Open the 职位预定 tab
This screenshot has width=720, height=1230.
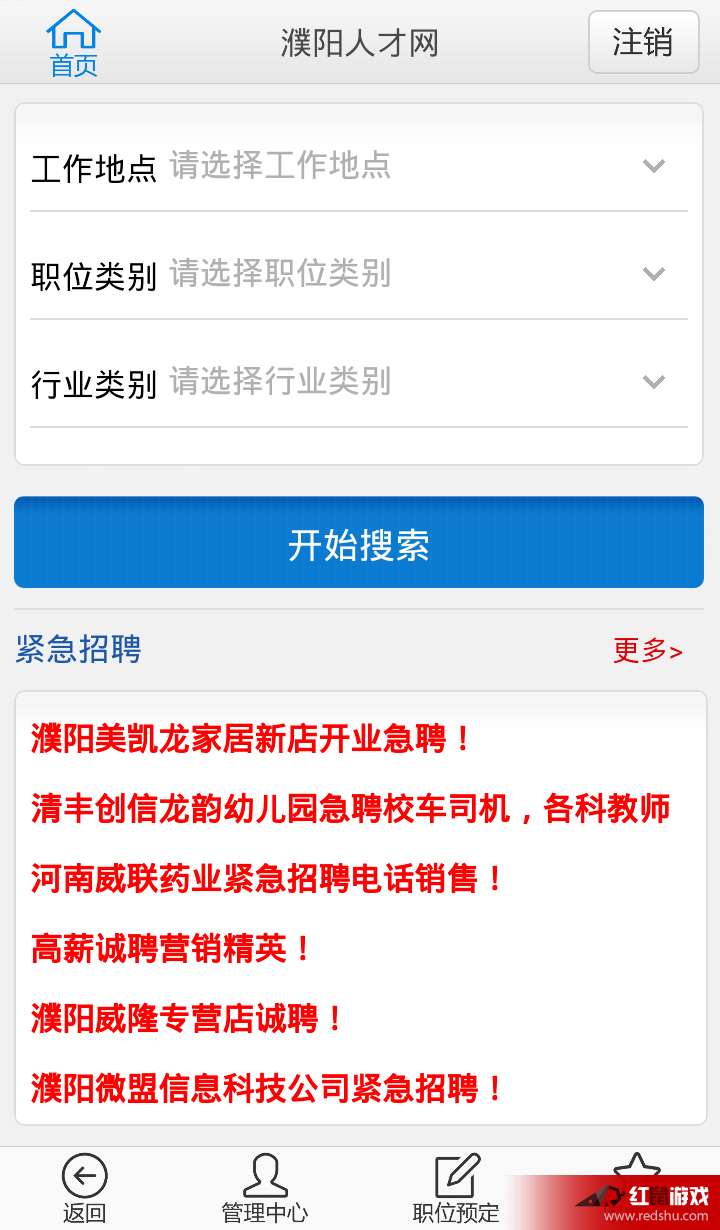pos(456,1189)
